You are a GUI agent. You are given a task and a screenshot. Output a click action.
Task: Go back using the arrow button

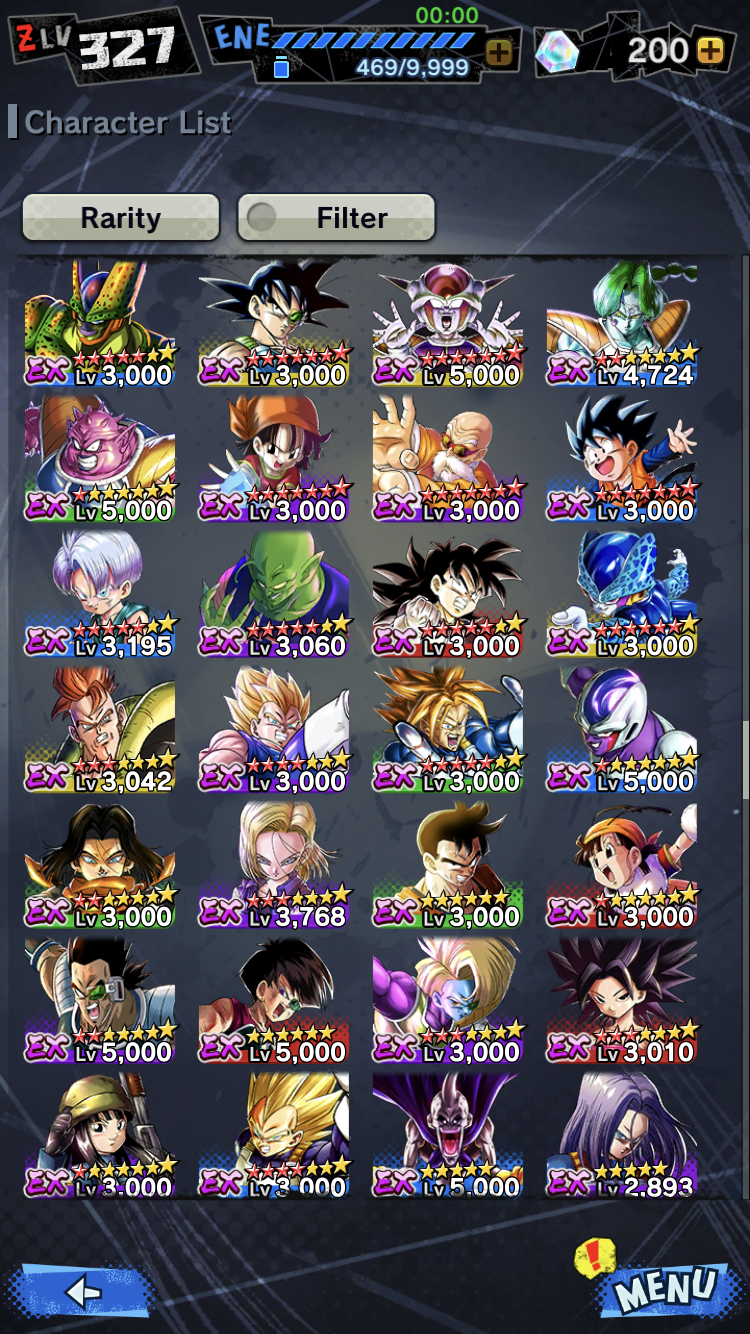point(82,1291)
